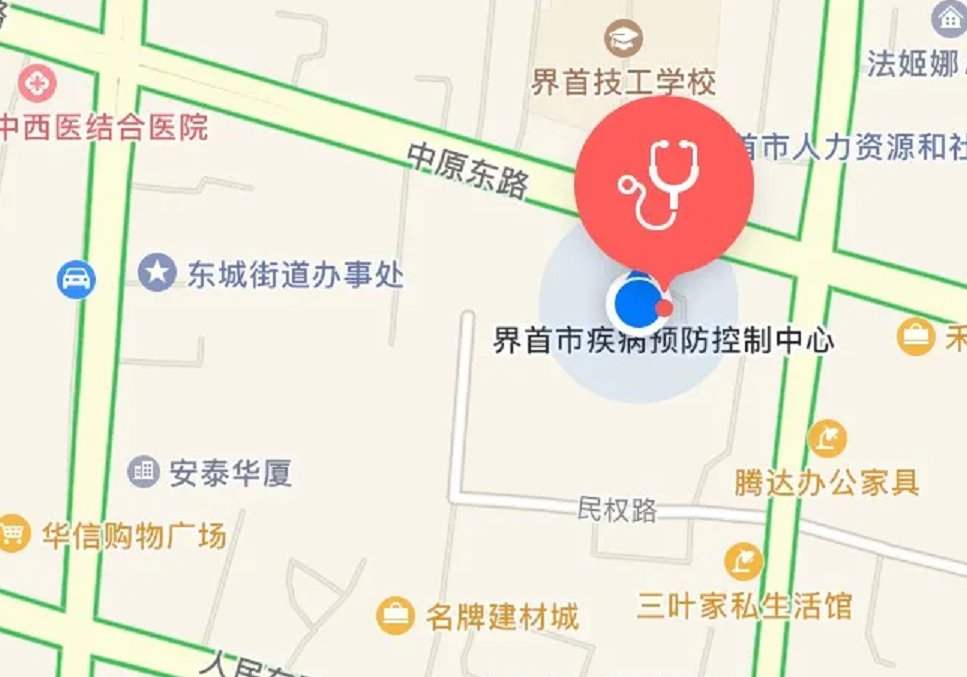Select the 腾达办公家具 furniture marker
This screenshot has height=677, width=967.
(827, 438)
